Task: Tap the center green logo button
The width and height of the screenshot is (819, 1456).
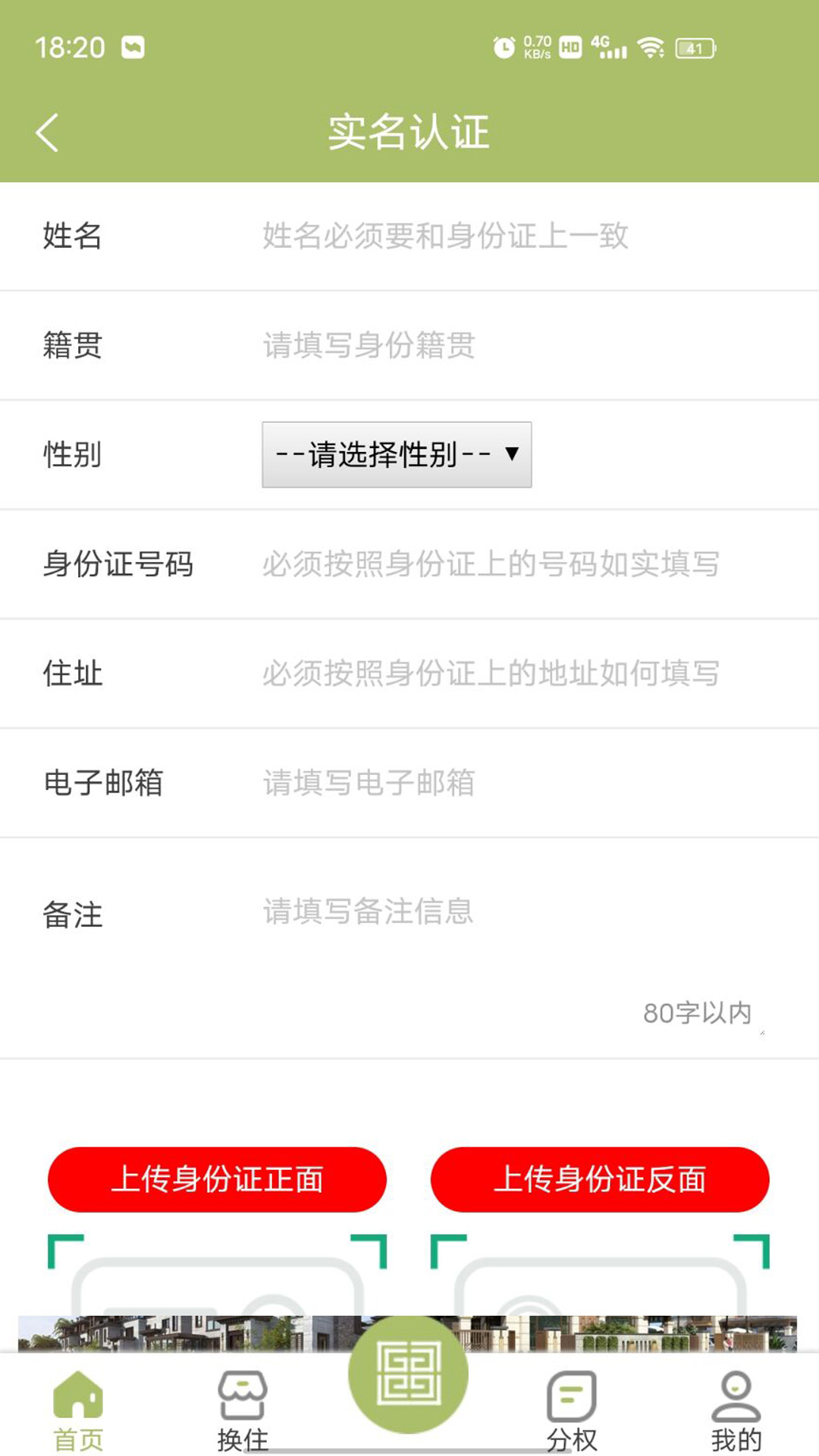Action: tap(408, 1373)
